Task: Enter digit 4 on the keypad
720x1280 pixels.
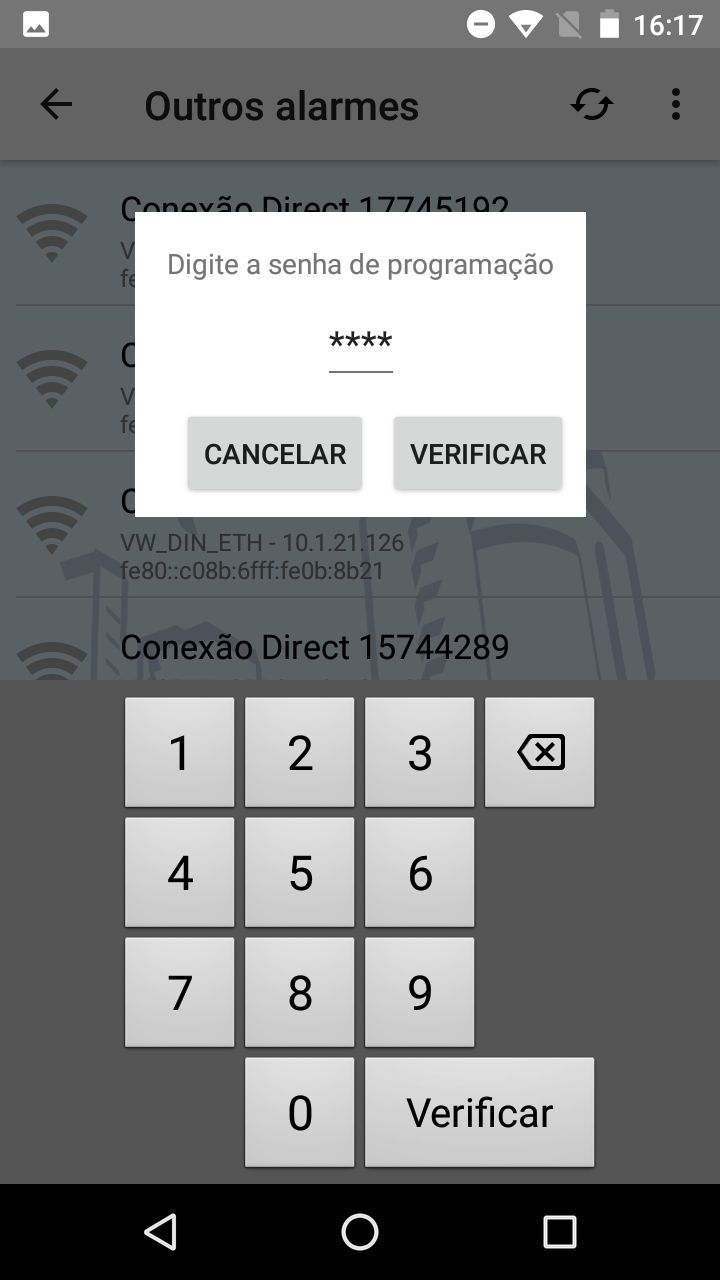Action: pos(180,872)
